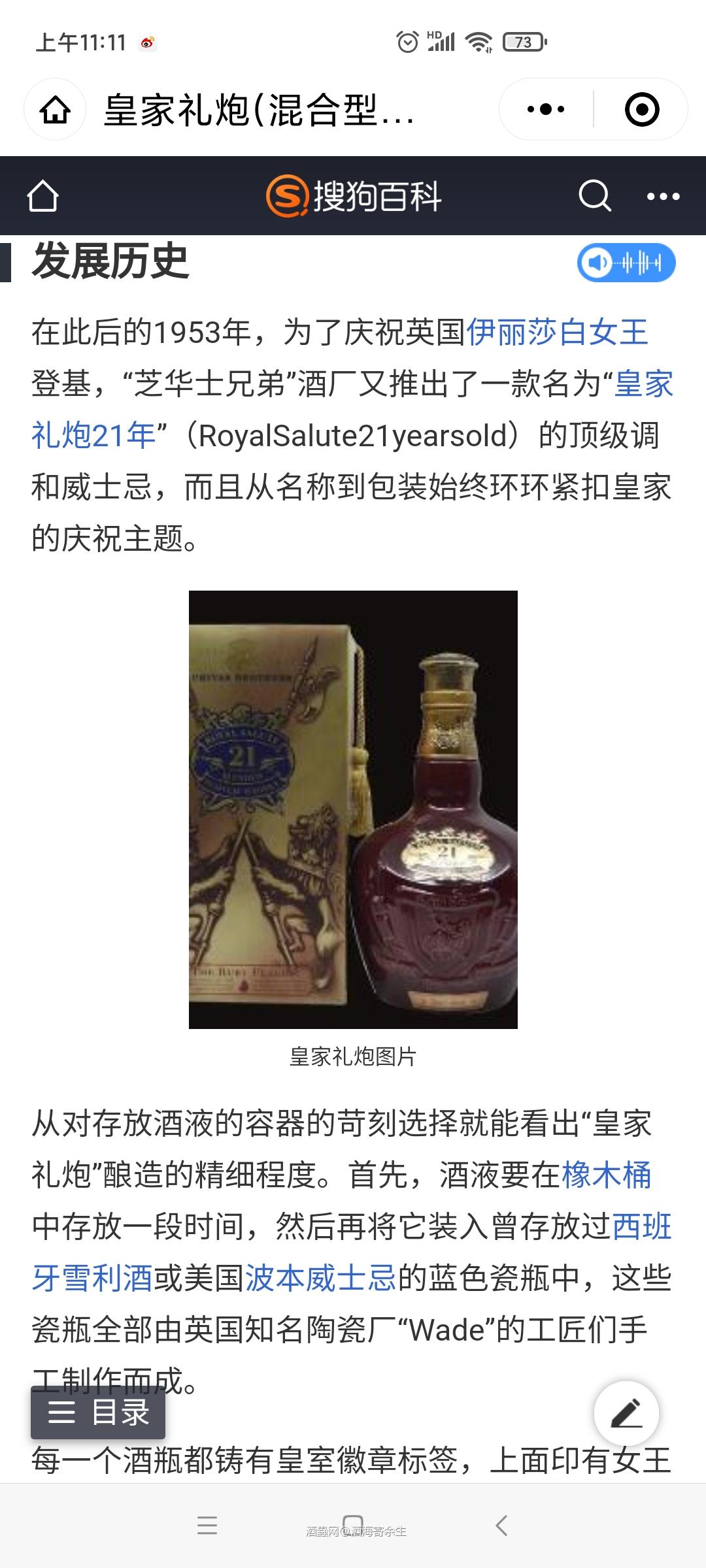The image size is (706, 1568).
Task: Tap the truncated page title 皇家礼炮(混合型
Action: click(x=258, y=110)
